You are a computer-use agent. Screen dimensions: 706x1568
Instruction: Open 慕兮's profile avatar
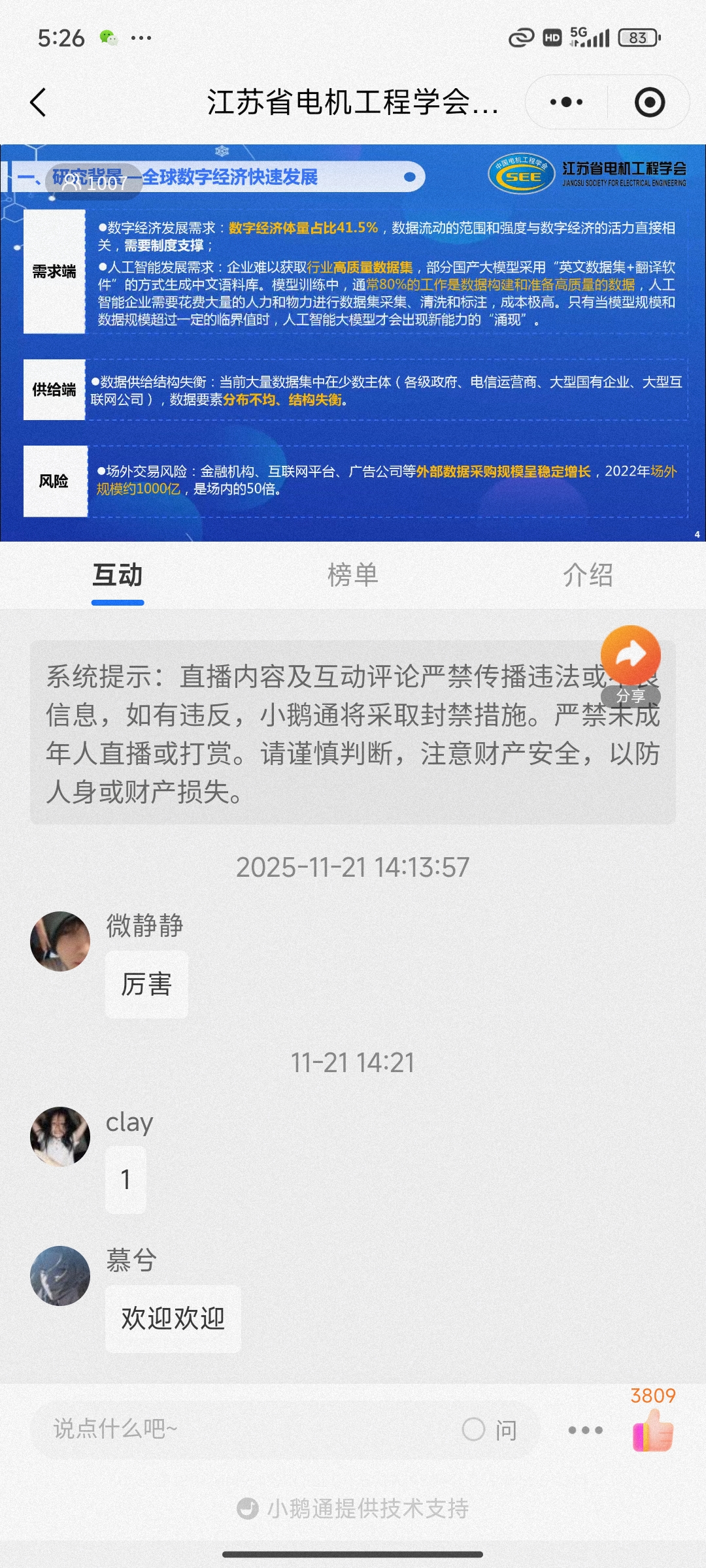[60, 1275]
